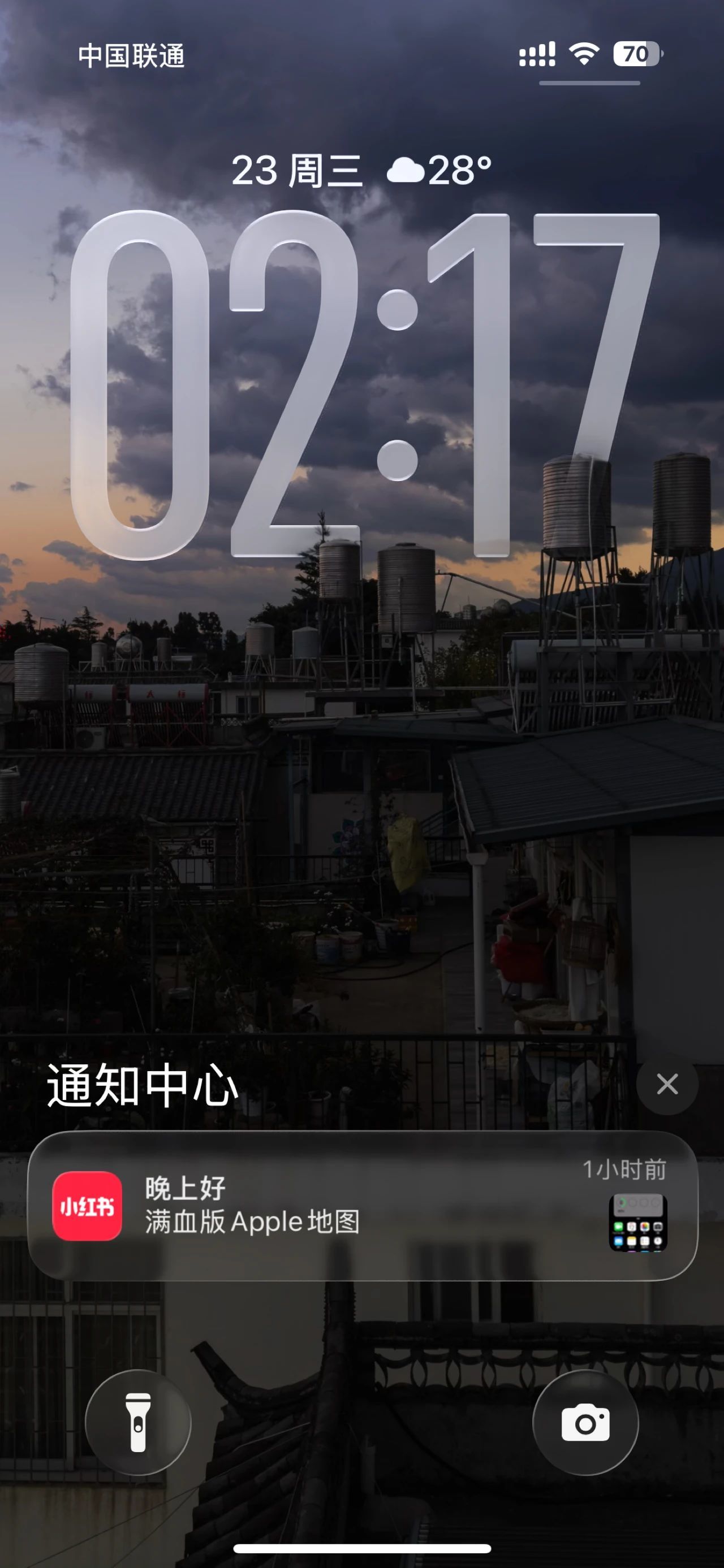724x1568 pixels.
Task: Open the 小红书 notification about Apple 地图
Action: [363, 1206]
